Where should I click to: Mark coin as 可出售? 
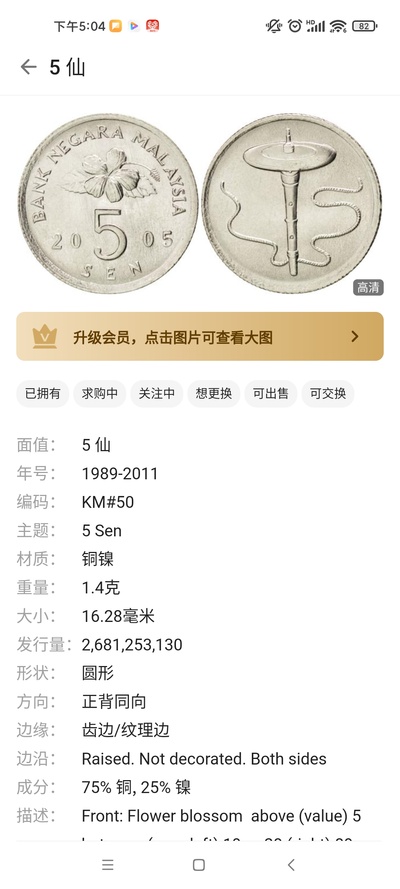[x=271, y=393]
